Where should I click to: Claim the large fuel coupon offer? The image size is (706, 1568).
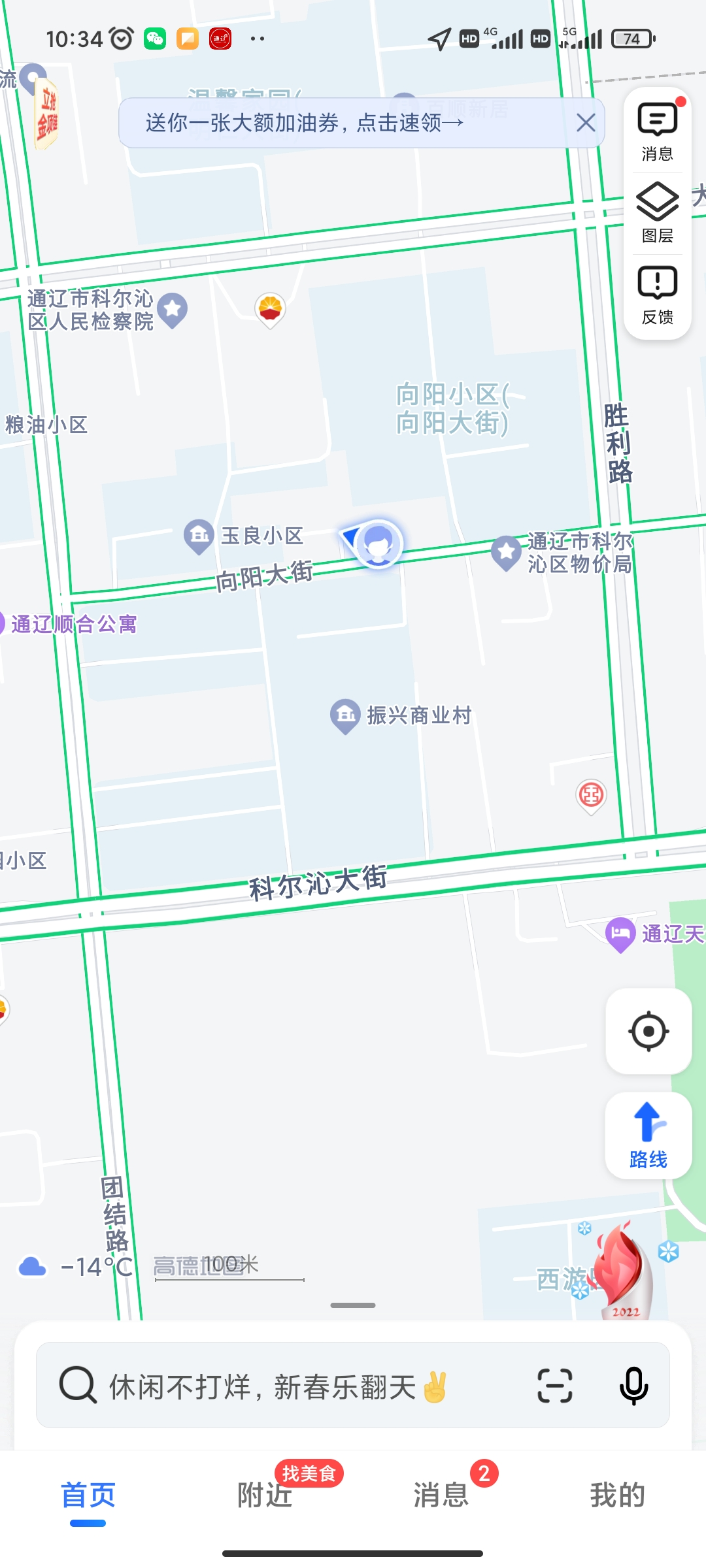tap(305, 123)
